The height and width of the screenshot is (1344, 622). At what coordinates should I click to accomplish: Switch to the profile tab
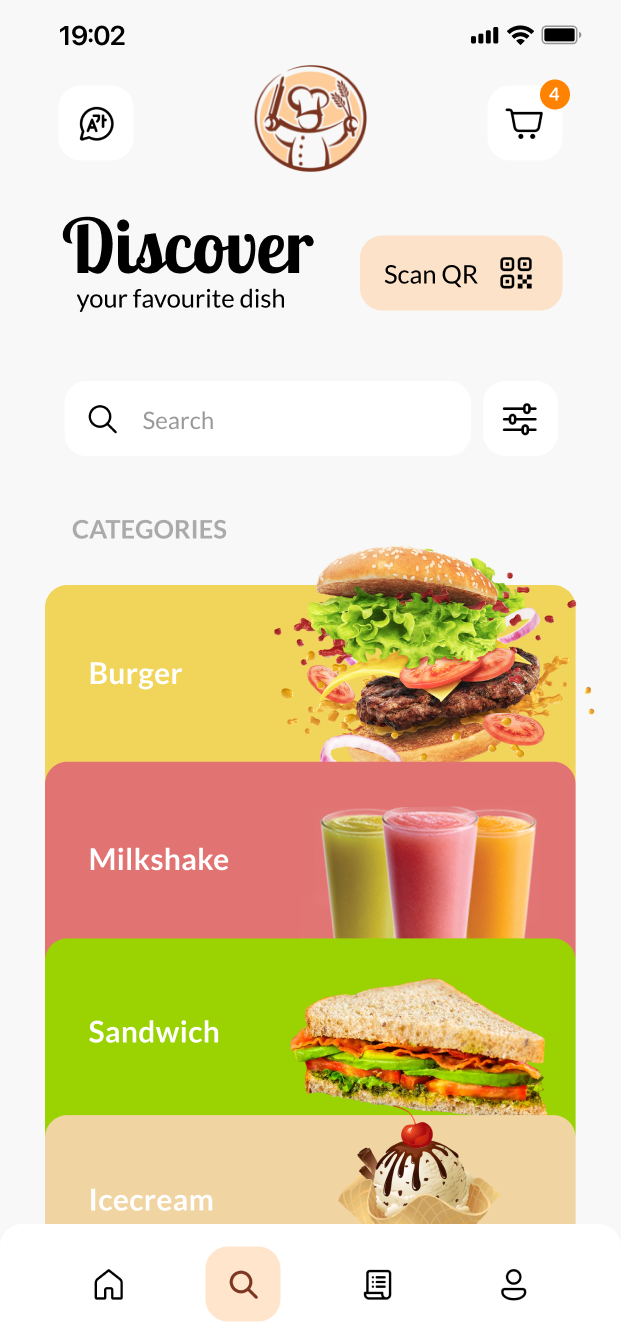pyautogui.click(x=513, y=1284)
